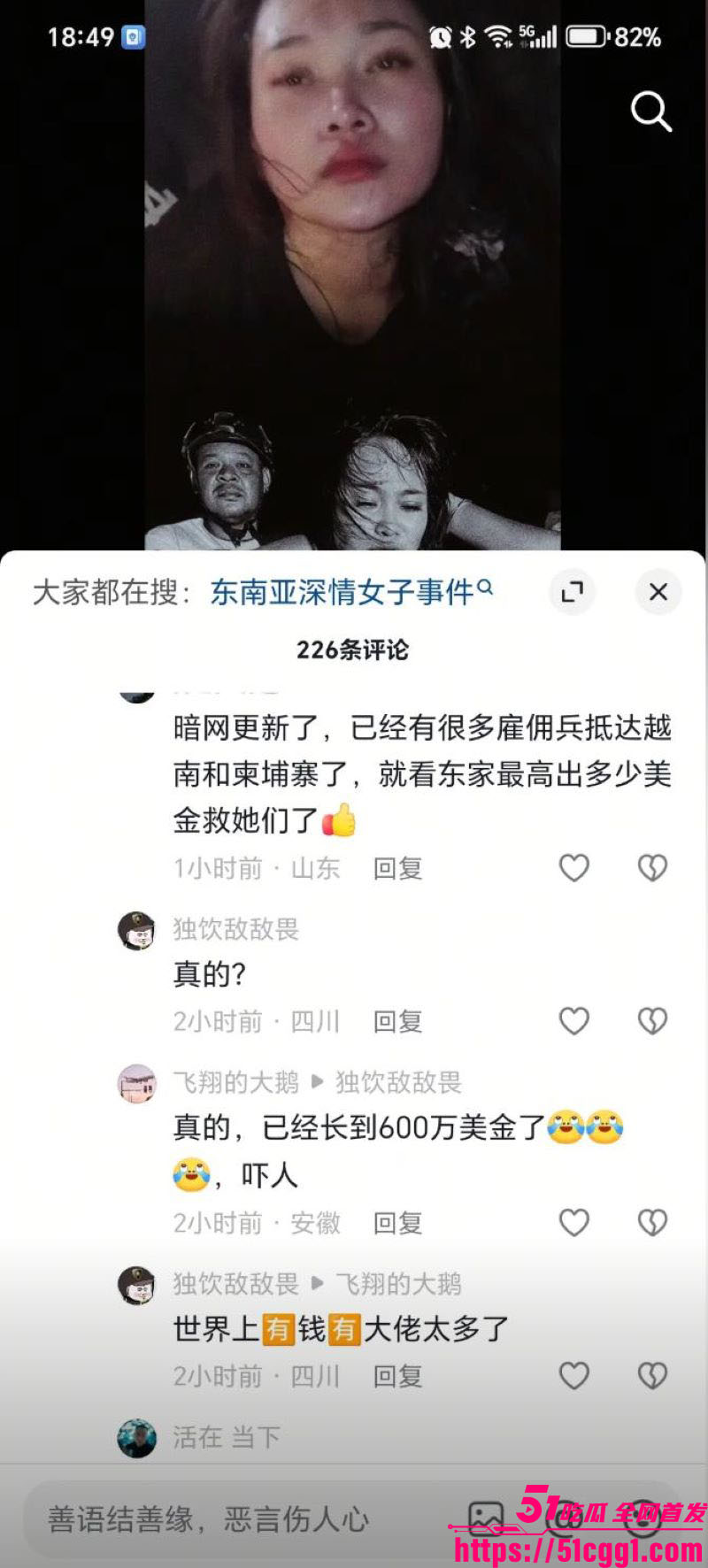Reply to 世界上有钱有大佬太多了 comment
Viewport: 708px width, 1568px height.
pyautogui.click(x=397, y=1377)
